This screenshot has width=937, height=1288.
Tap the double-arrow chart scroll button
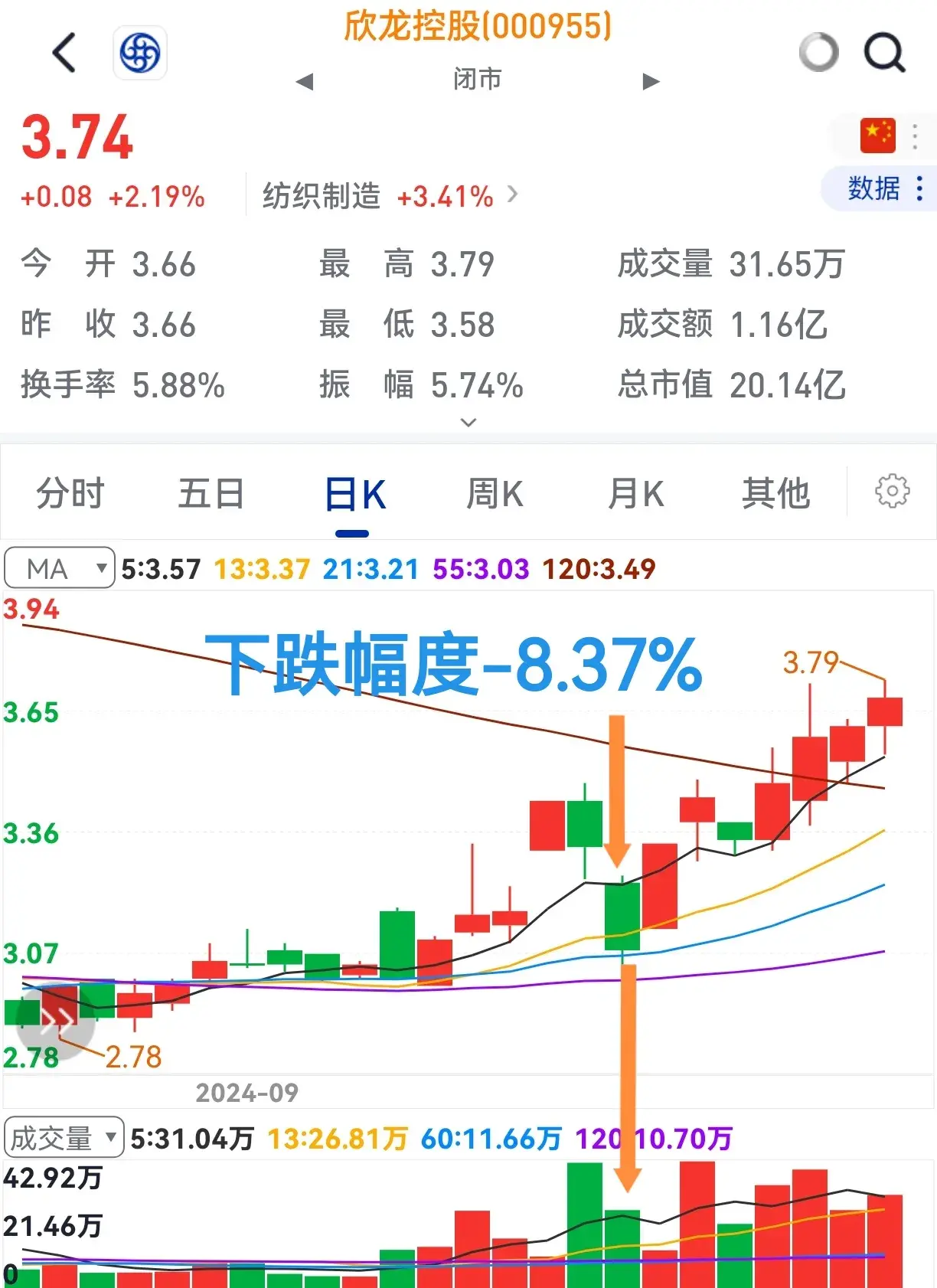click(56, 1020)
